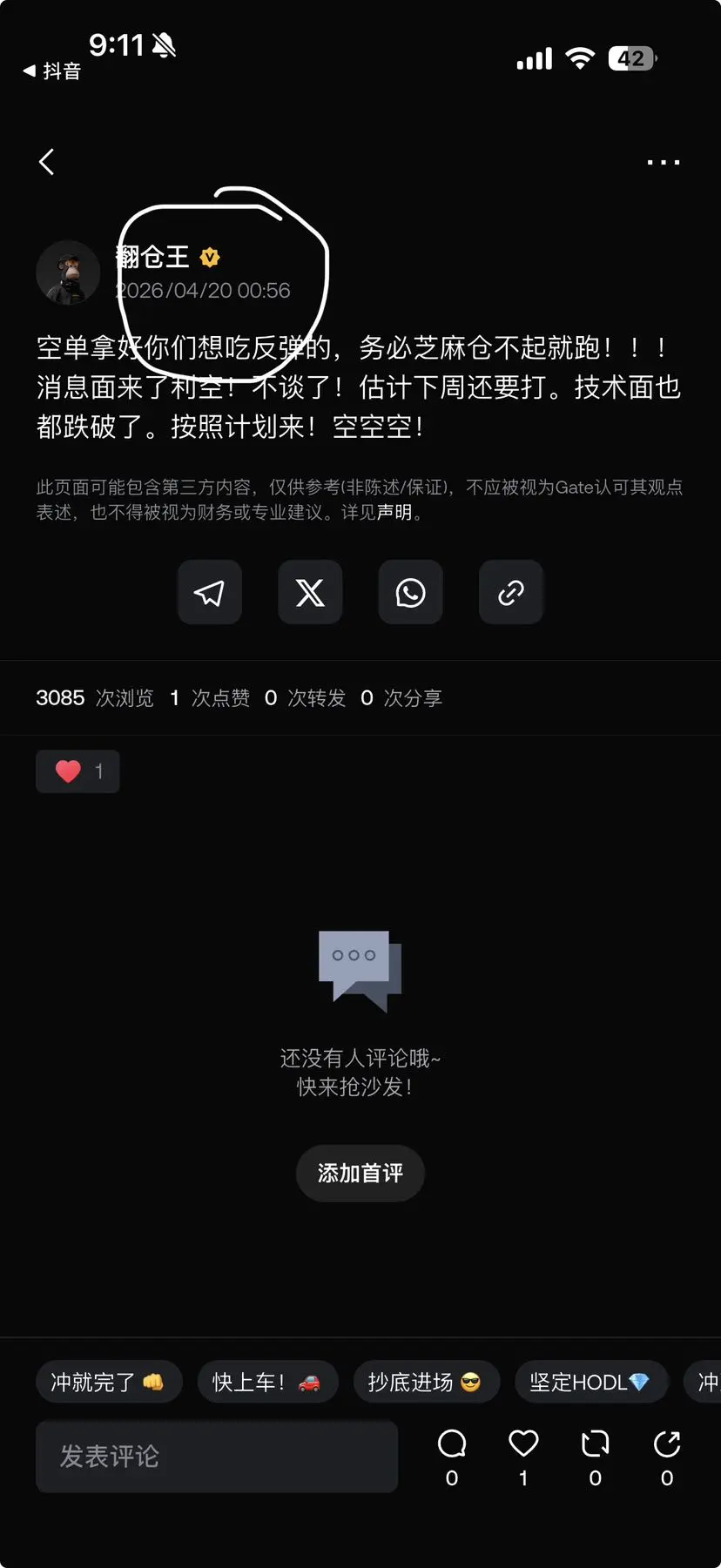
Task: Share the post to WhatsApp
Action: (x=410, y=593)
